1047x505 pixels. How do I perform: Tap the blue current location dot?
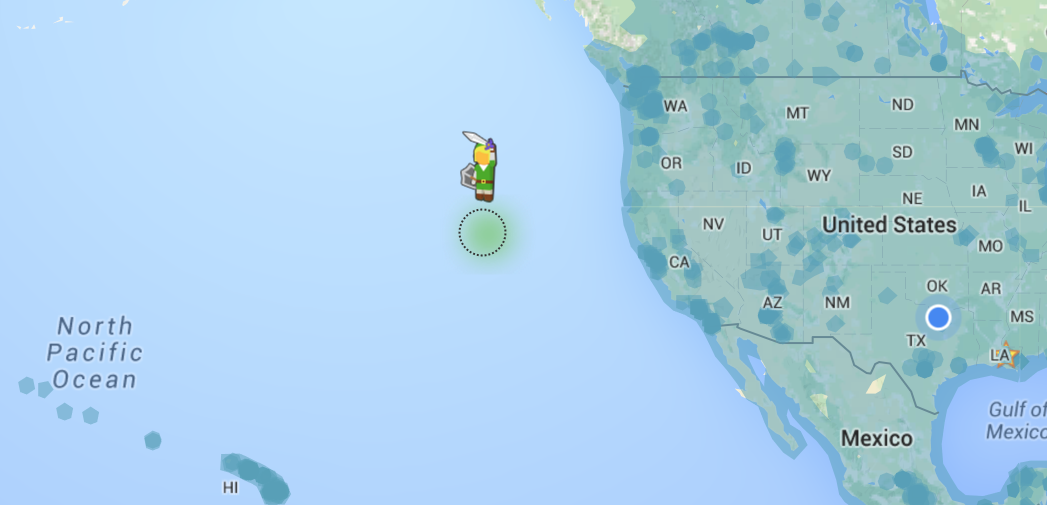pos(937,317)
